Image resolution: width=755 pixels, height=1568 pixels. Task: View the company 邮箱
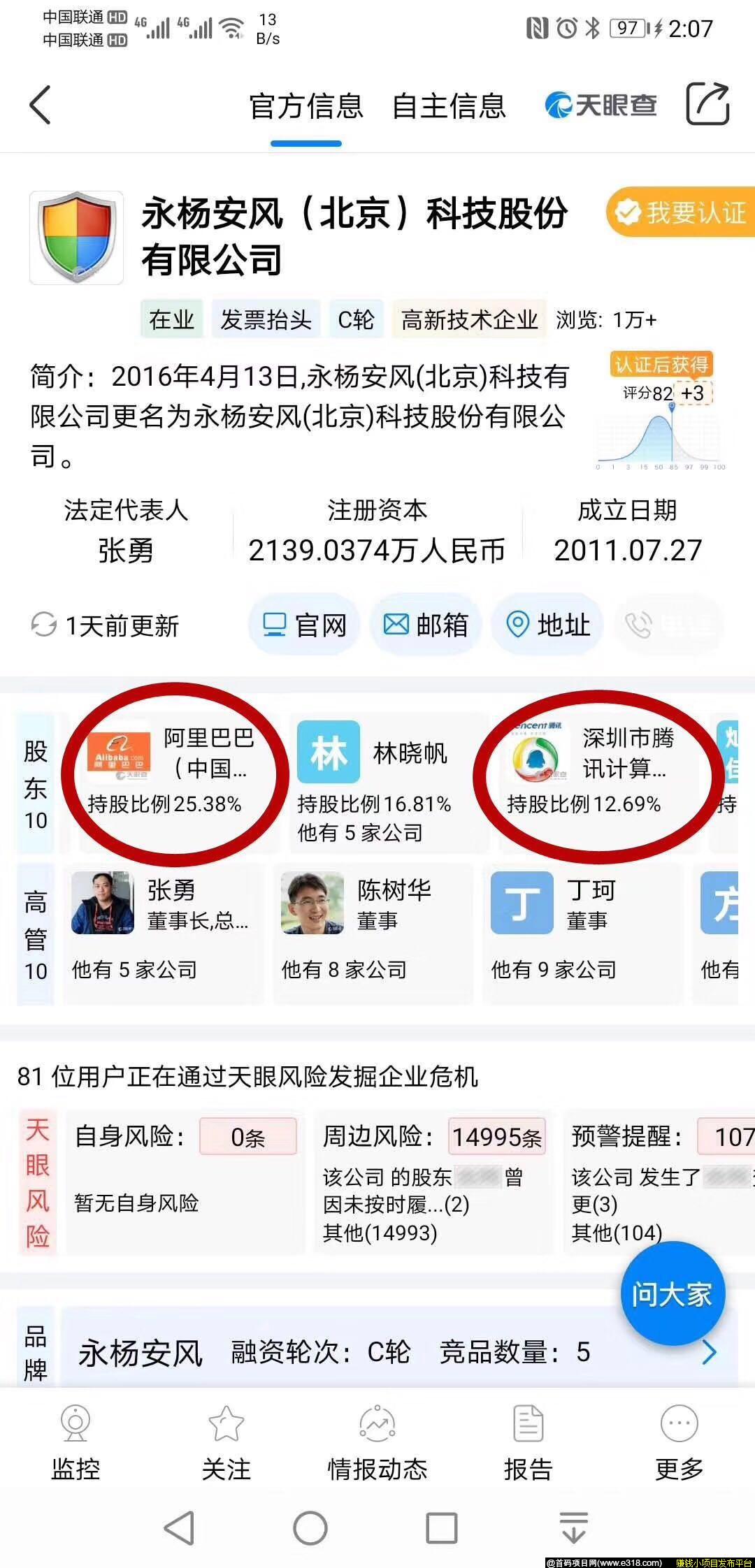[x=426, y=625]
